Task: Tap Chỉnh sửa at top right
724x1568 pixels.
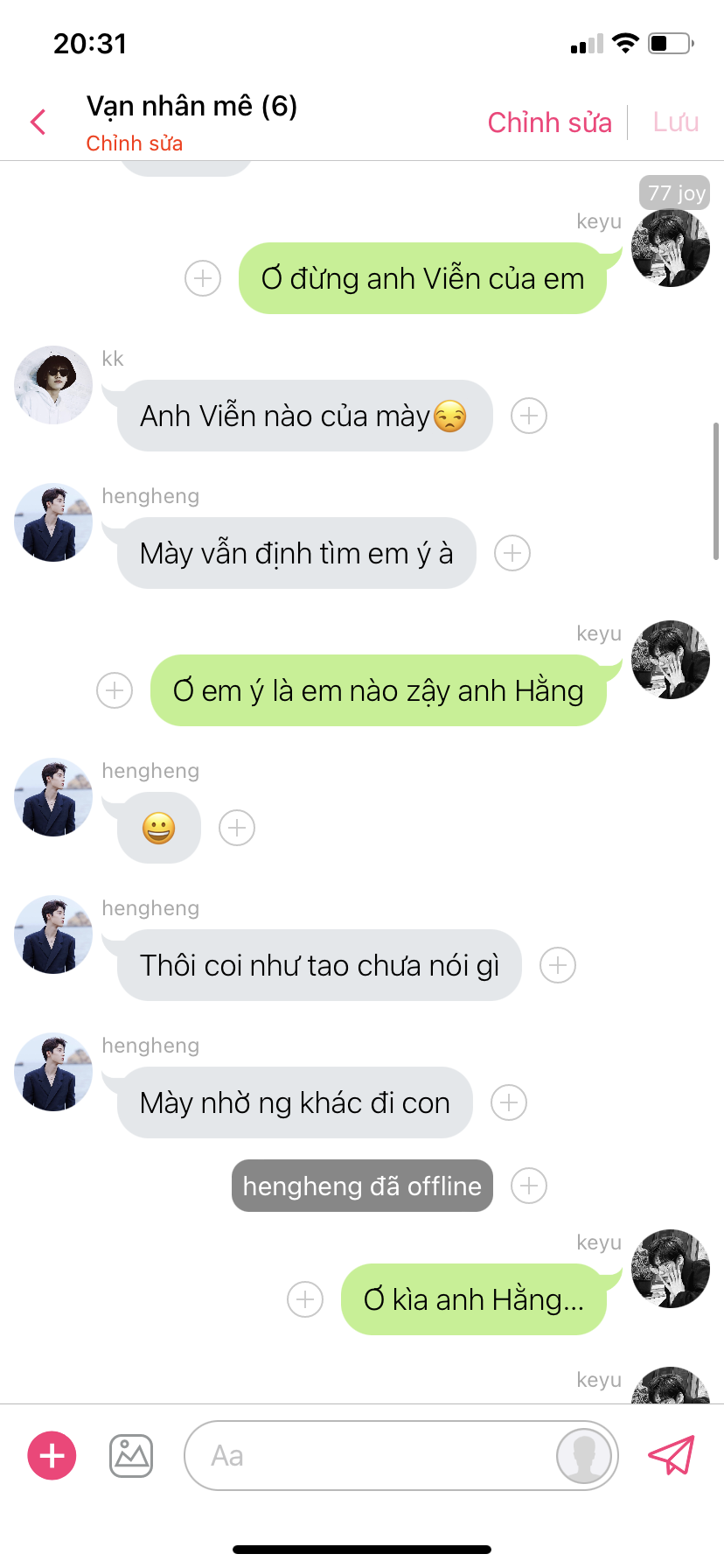Action: pyautogui.click(x=549, y=122)
